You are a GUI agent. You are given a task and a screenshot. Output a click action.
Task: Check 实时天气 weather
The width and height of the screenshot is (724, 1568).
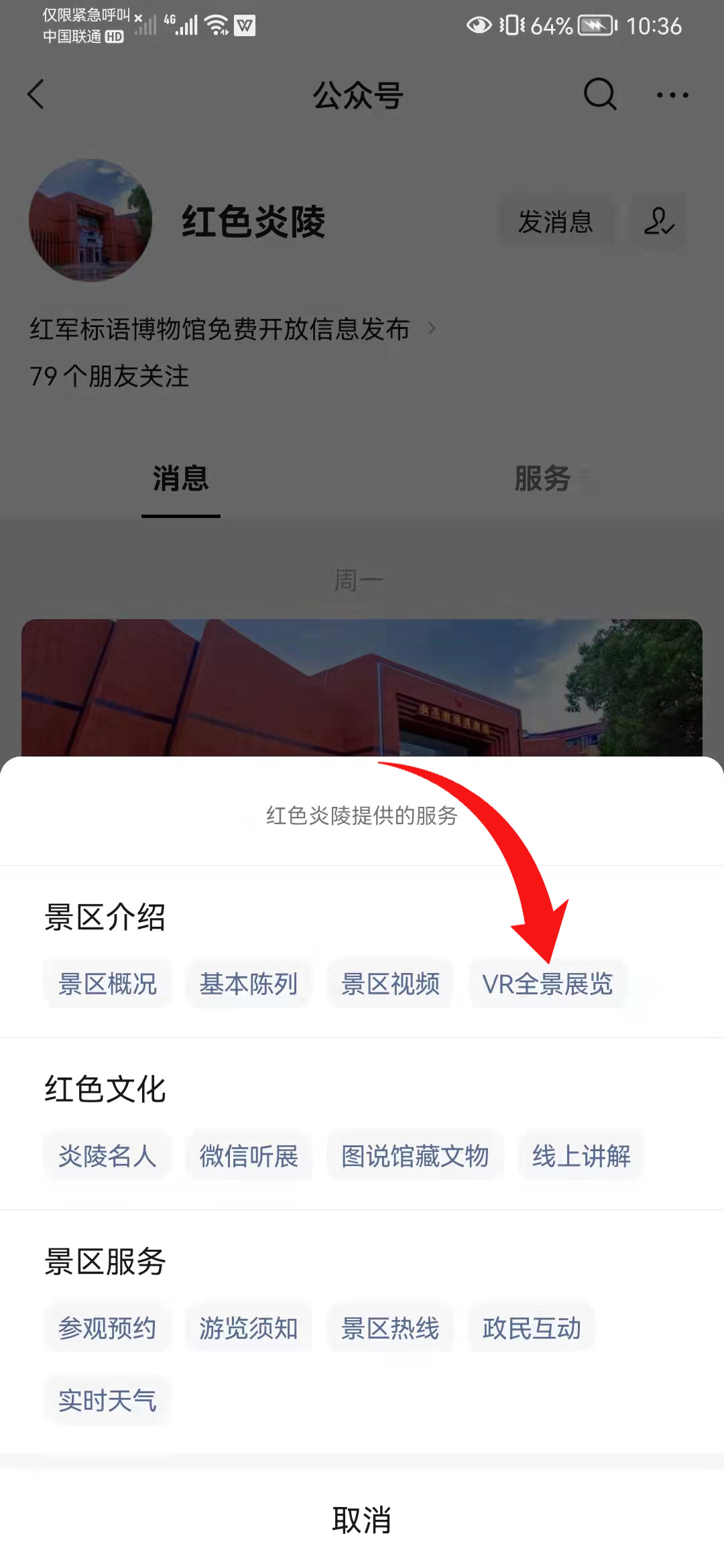coord(107,1400)
